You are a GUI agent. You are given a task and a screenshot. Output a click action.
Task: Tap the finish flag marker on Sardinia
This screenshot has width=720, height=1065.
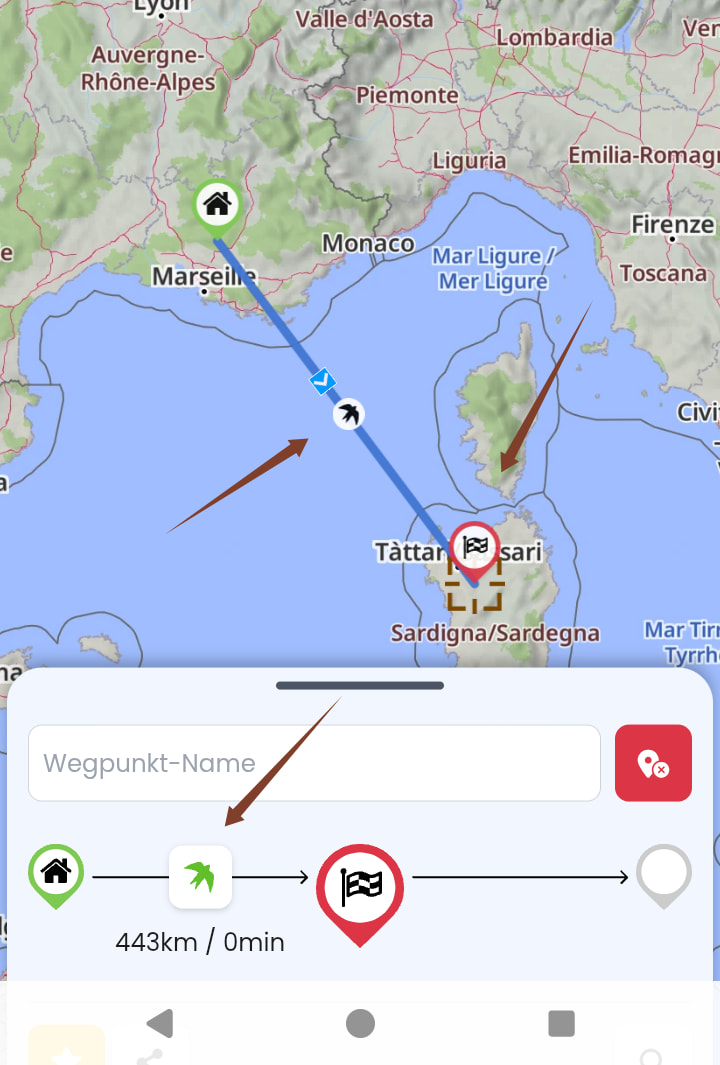474,546
